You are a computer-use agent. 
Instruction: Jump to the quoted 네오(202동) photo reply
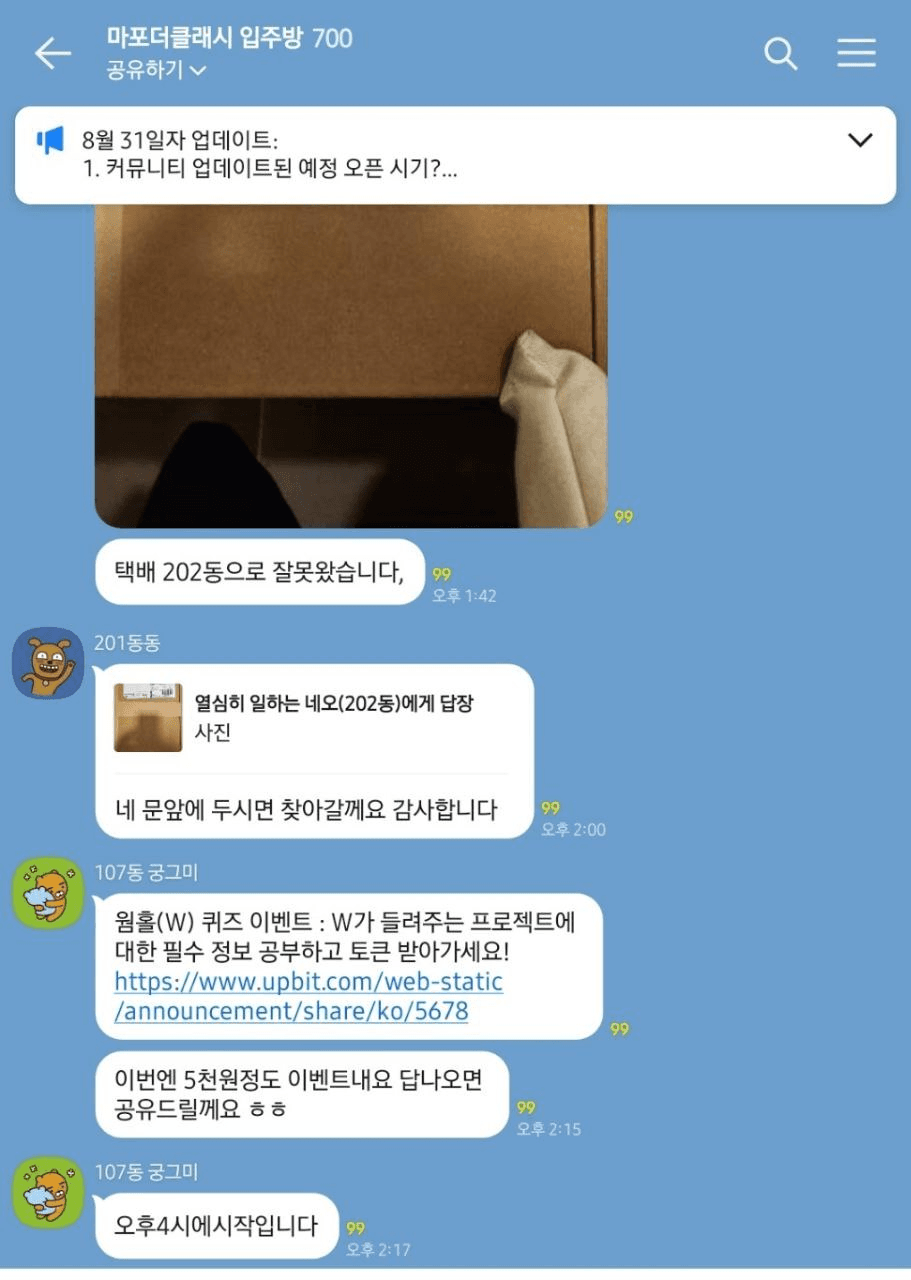click(x=310, y=717)
